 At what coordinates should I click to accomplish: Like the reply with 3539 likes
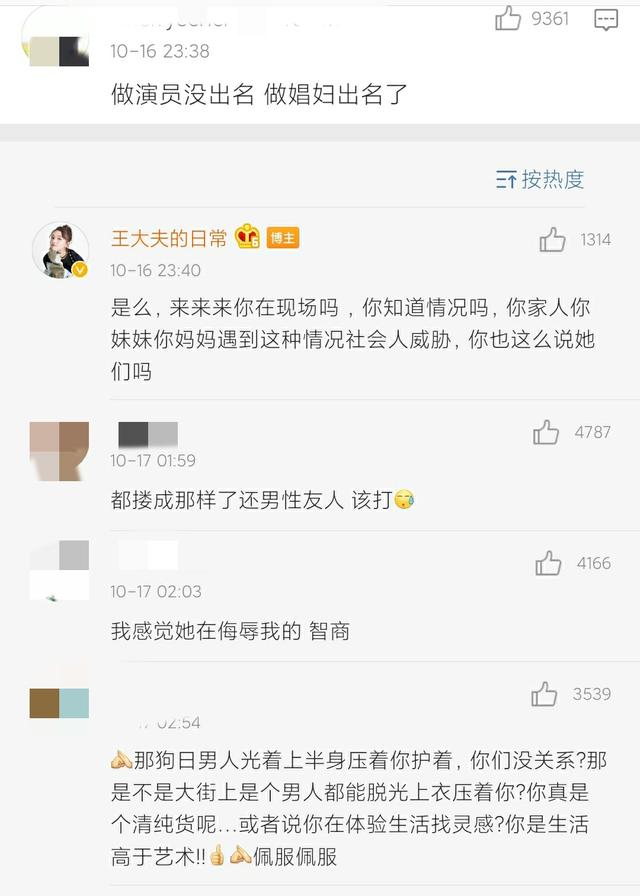coord(544,693)
